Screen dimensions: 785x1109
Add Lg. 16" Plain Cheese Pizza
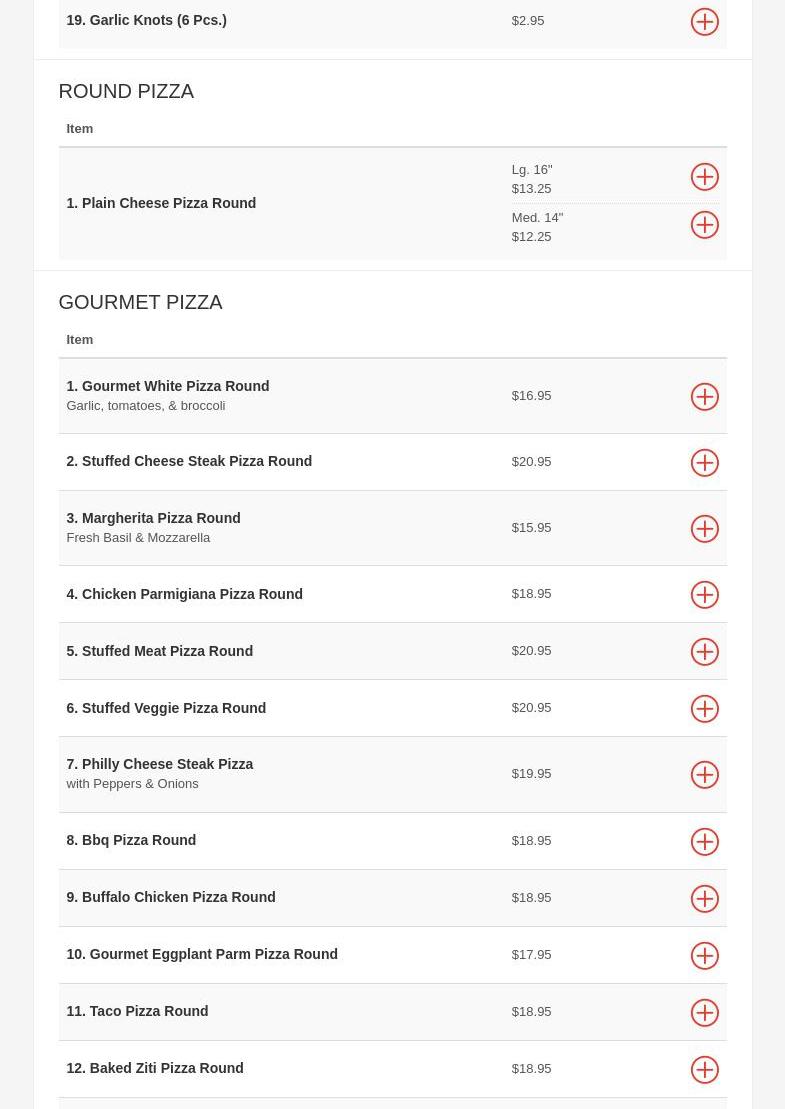(704, 177)
